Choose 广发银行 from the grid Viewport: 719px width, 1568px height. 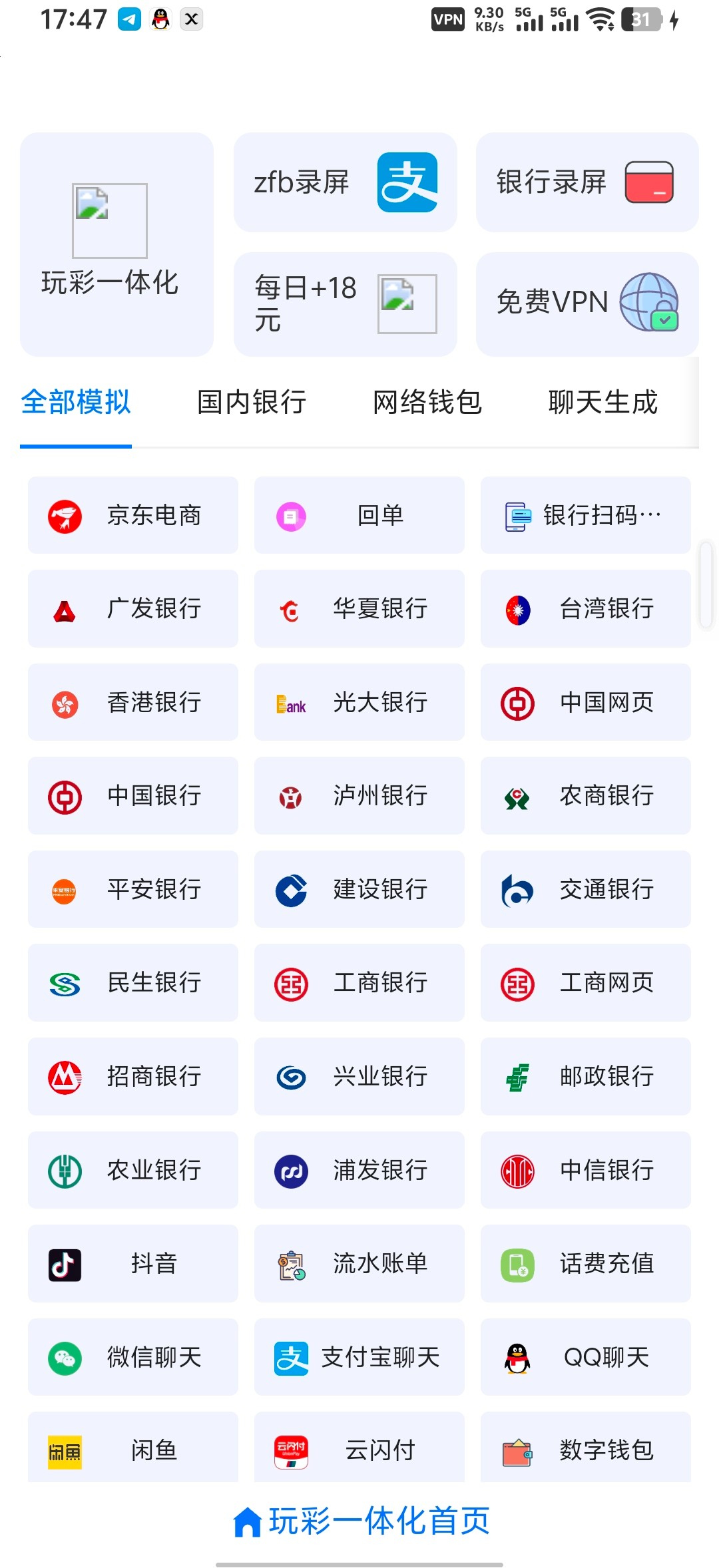[x=133, y=608]
